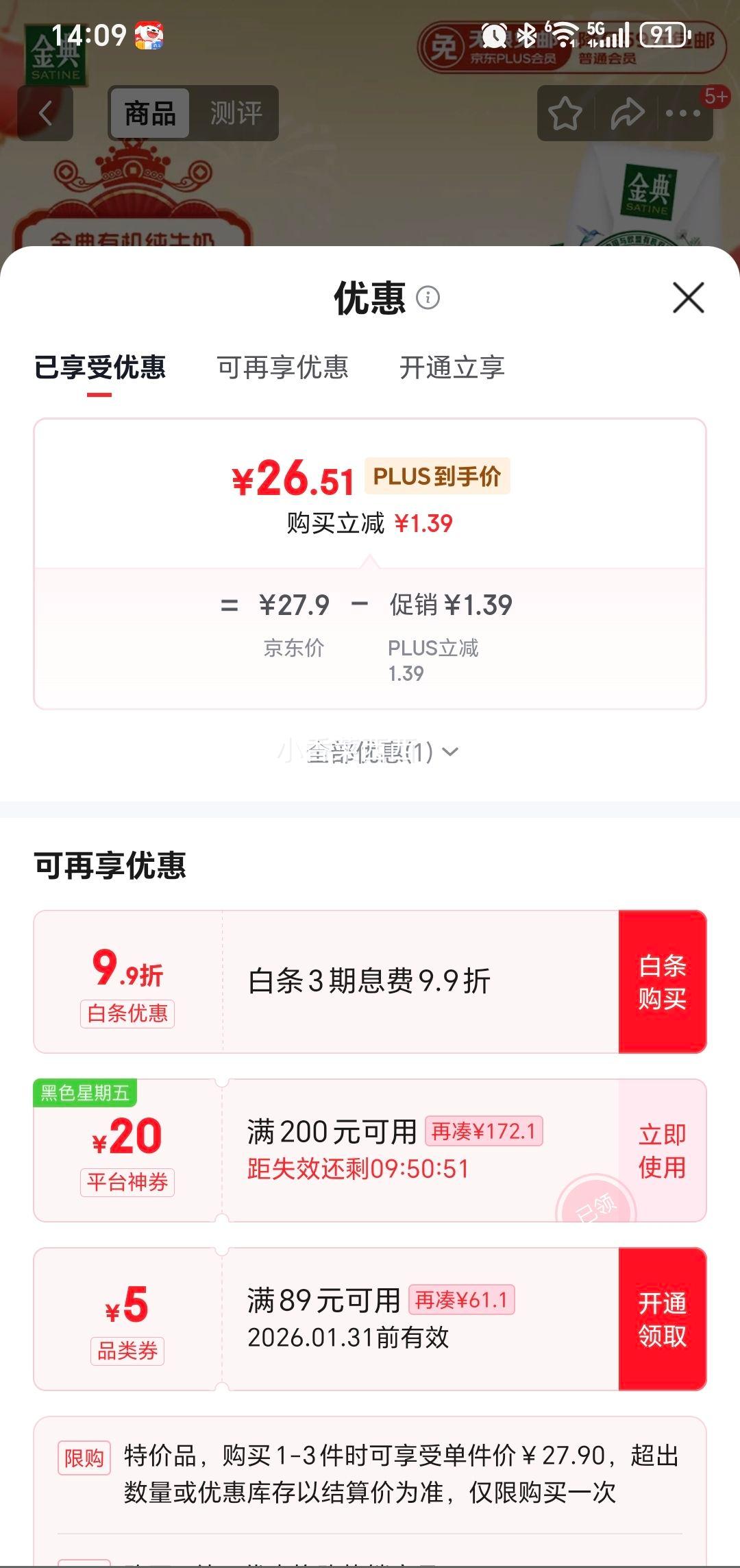Screen dimensions: 740x1568
Task: Select the 商品 tab
Action: (150, 114)
